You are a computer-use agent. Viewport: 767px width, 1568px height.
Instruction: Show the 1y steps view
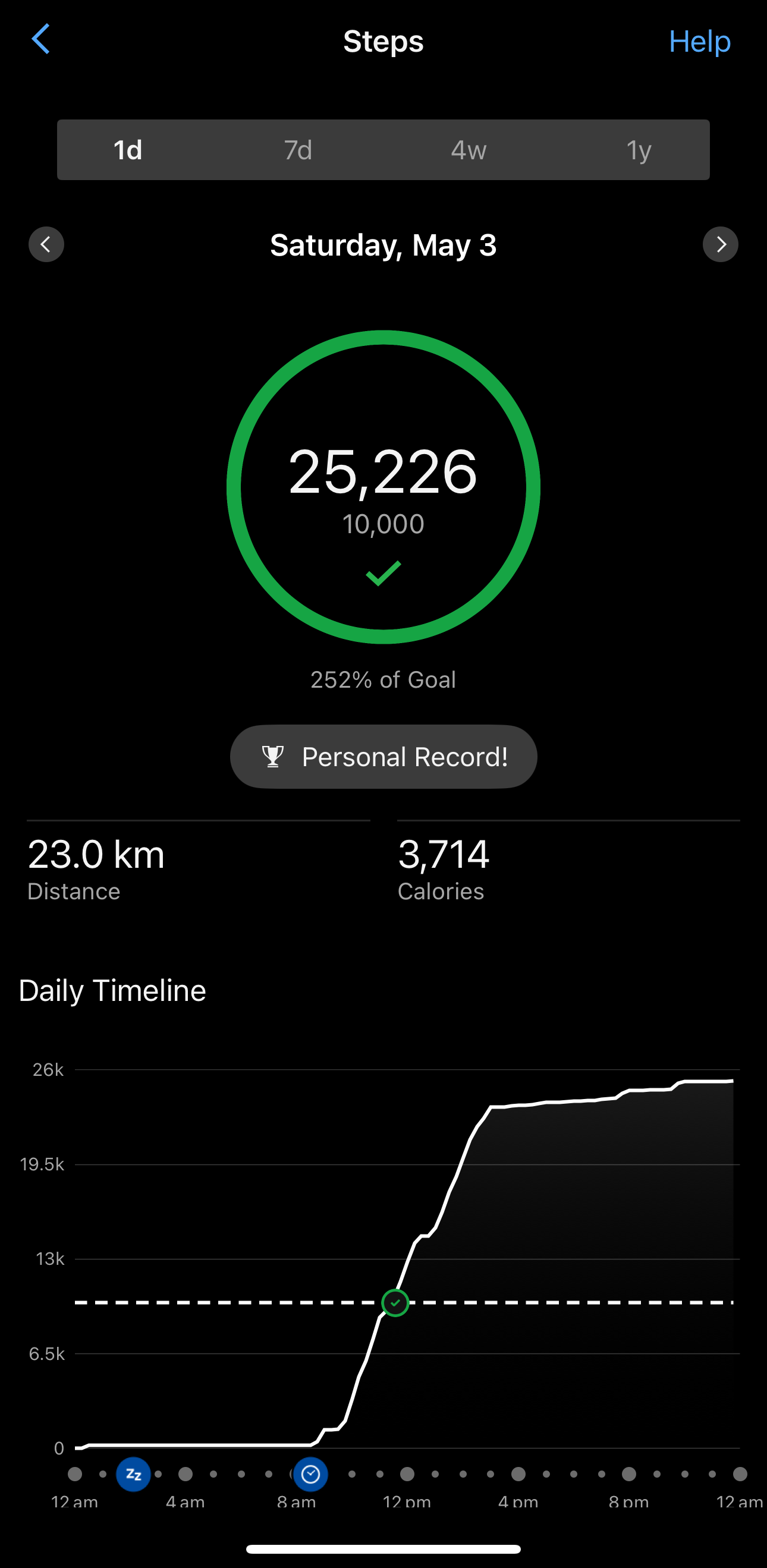click(639, 150)
